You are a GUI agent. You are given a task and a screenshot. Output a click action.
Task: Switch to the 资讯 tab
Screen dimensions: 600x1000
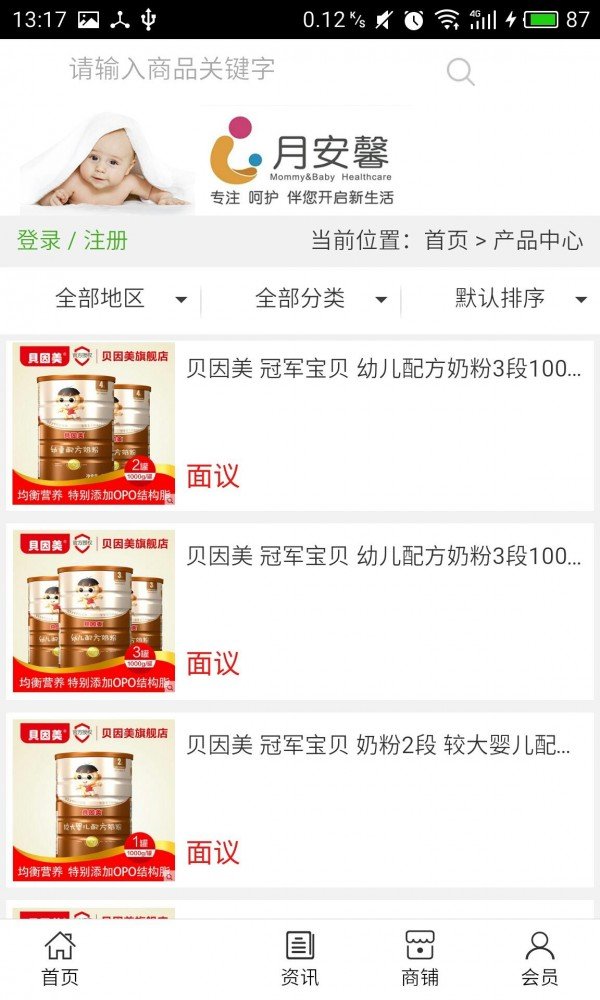[x=300, y=958]
